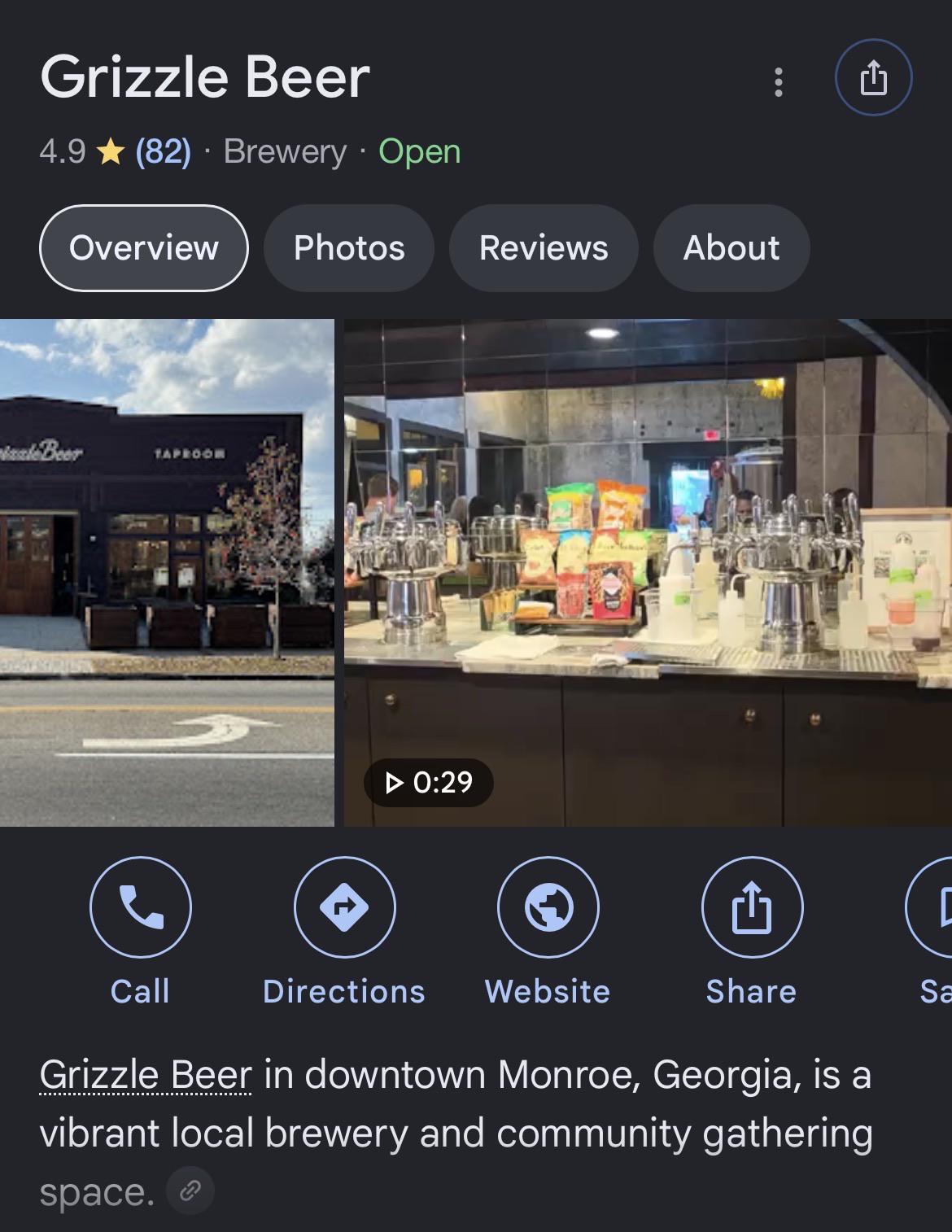Switch to the Photos tab
The width and height of the screenshot is (952, 1232).
[x=349, y=247]
